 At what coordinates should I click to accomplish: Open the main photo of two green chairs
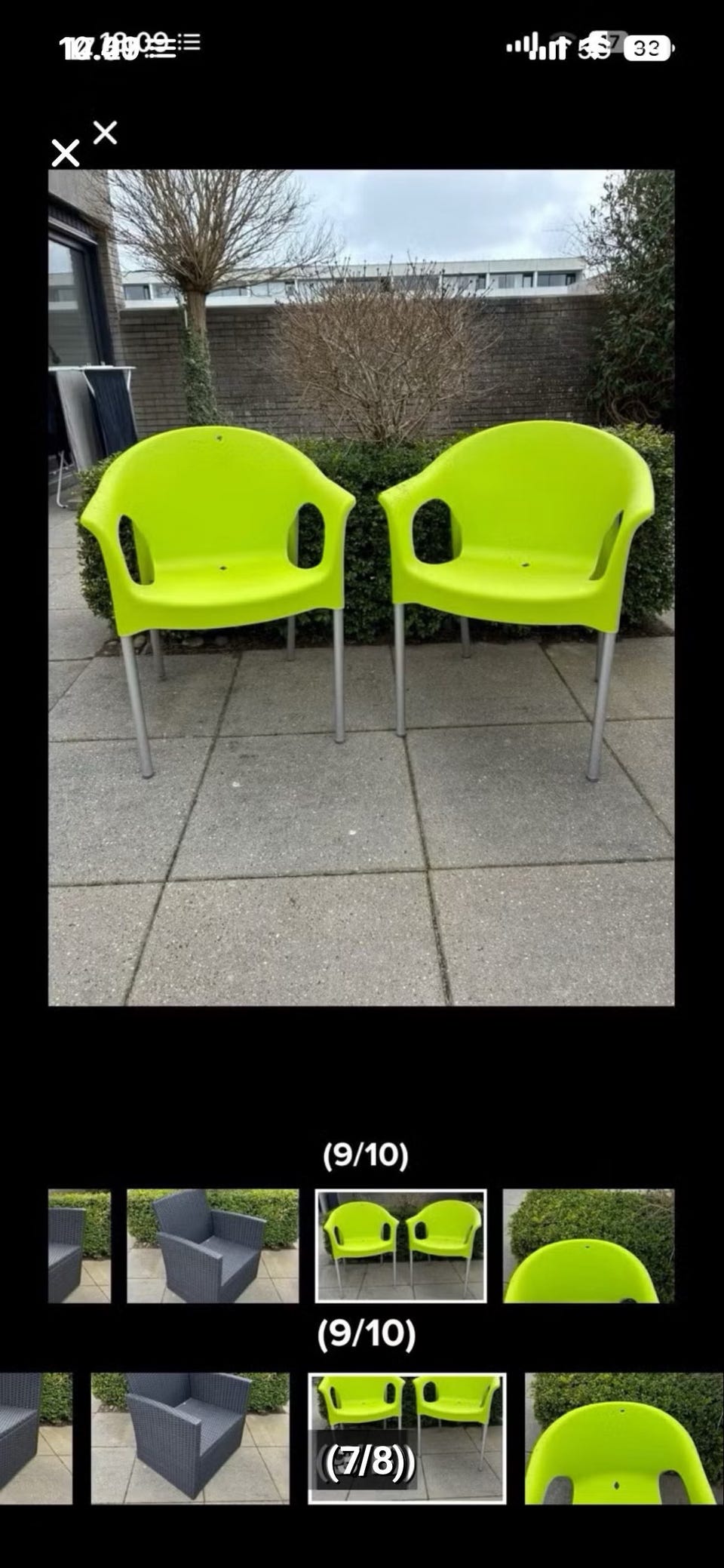(x=361, y=587)
